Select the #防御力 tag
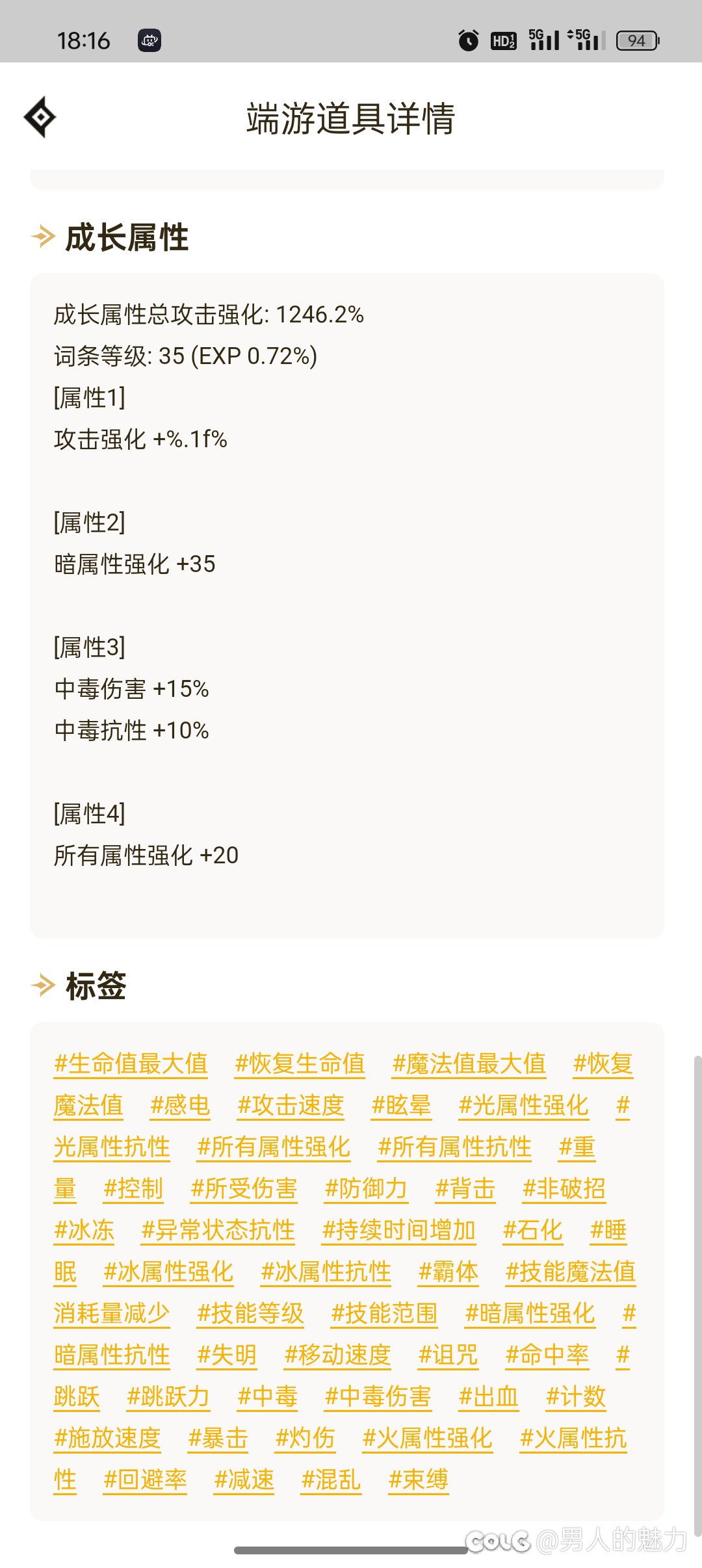The image size is (702, 1568). tap(366, 1189)
